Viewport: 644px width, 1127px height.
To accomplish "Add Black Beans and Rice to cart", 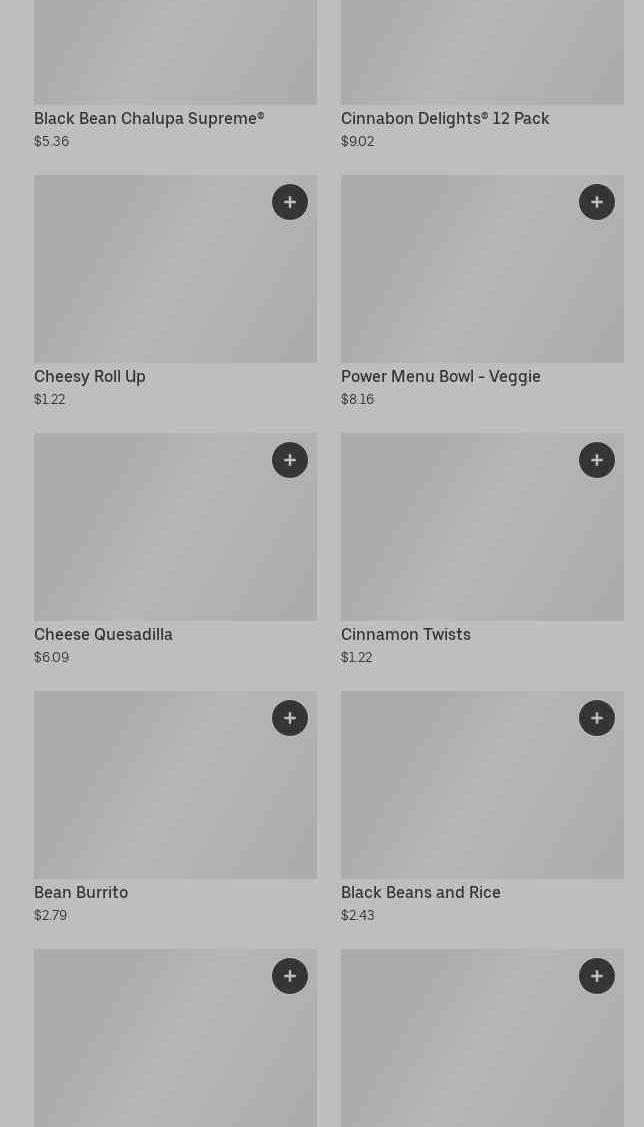I will pyautogui.click(x=597, y=718).
